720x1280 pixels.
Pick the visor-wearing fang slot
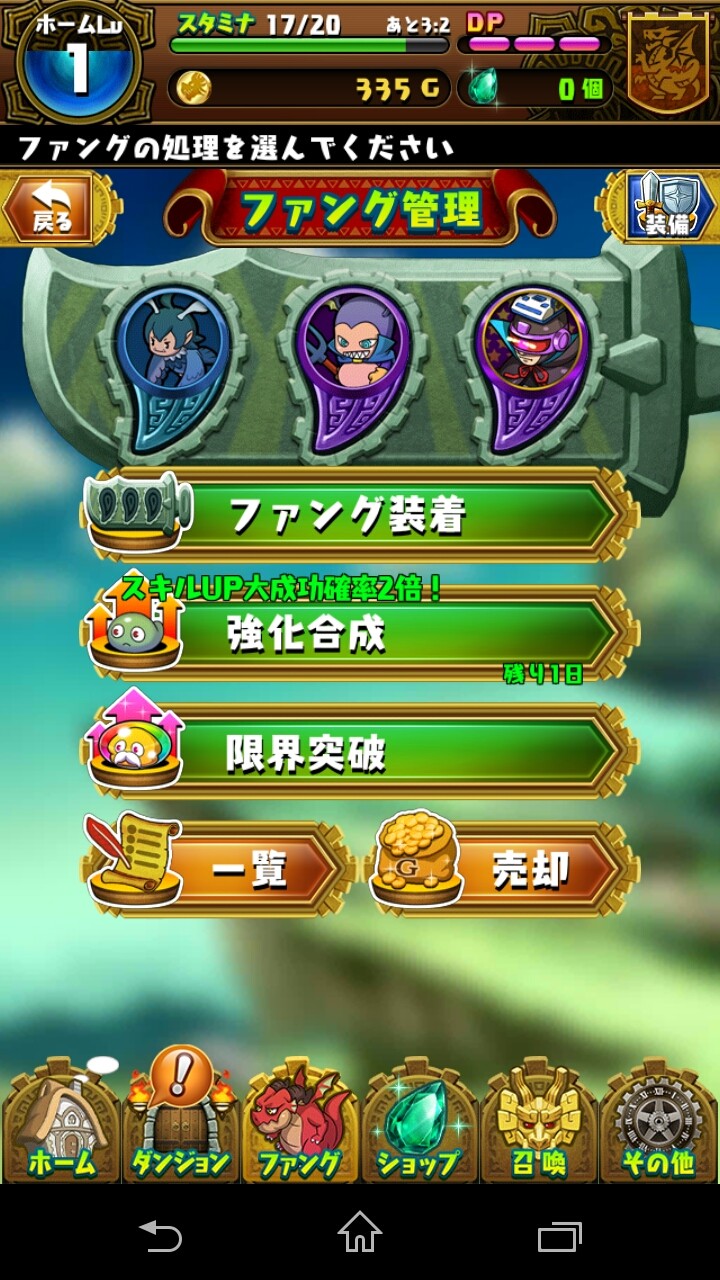[532, 365]
